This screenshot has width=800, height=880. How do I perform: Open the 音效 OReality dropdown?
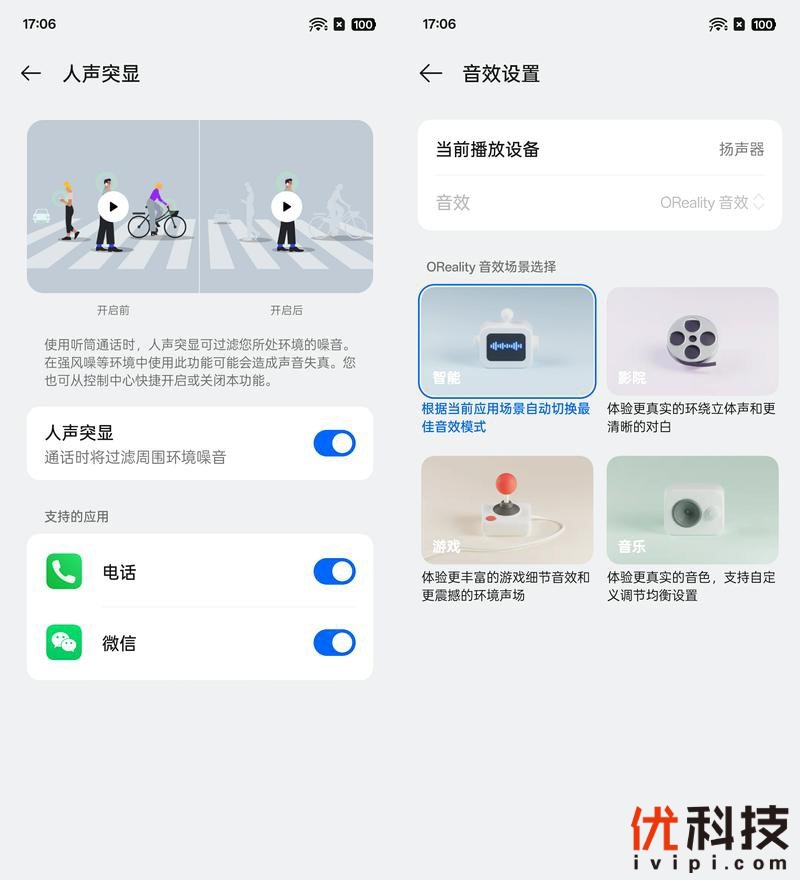coord(711,202)
